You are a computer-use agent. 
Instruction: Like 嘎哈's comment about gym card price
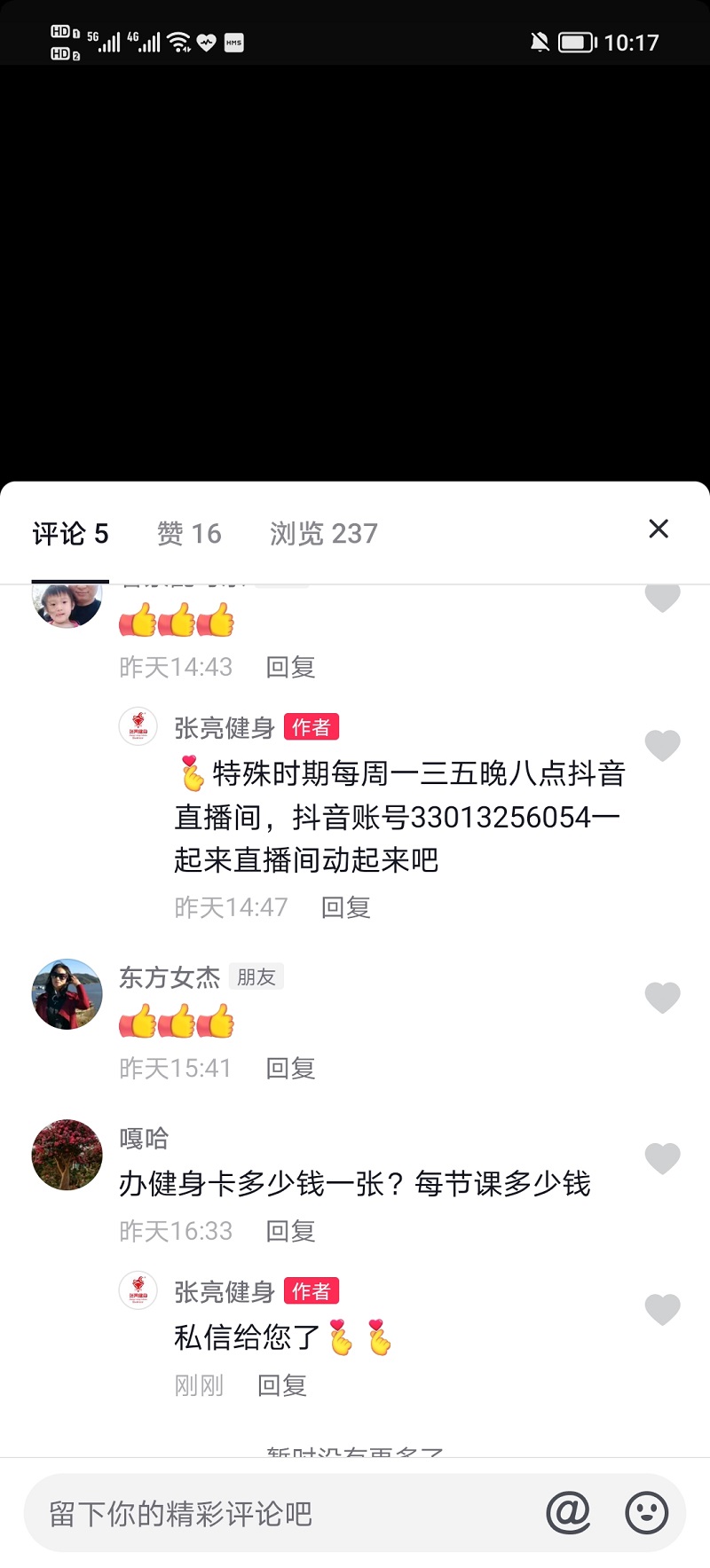(662, 1158)
